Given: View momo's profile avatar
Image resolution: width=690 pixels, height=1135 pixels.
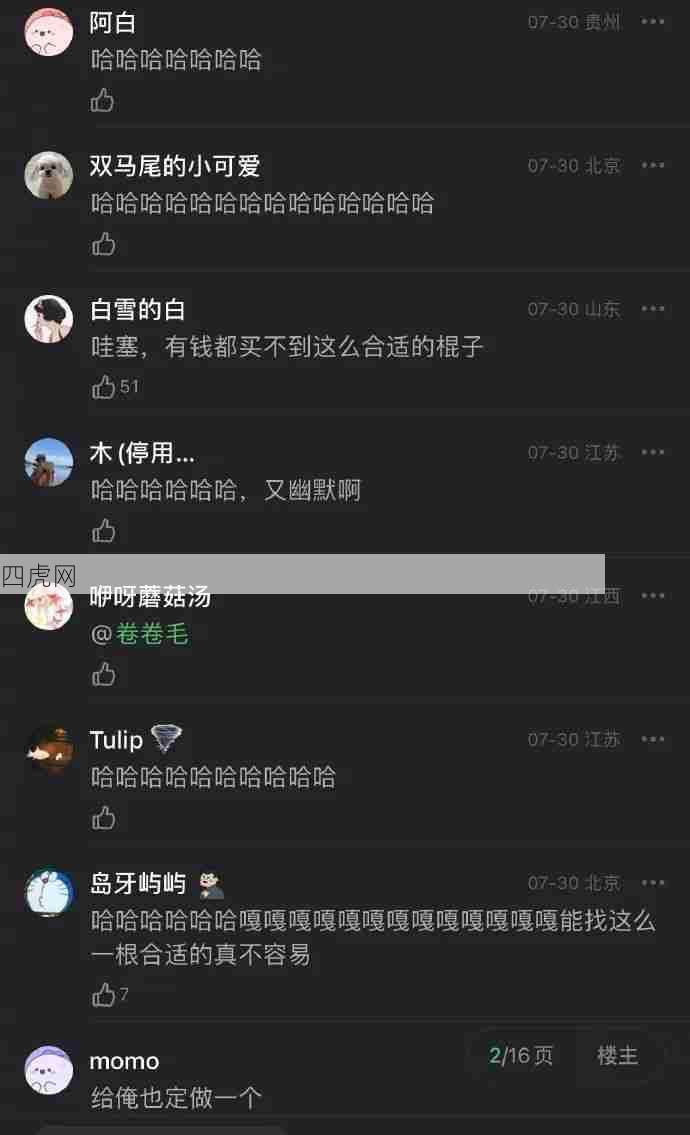Looking at the screenshot, I should (x=48, y=1070).
